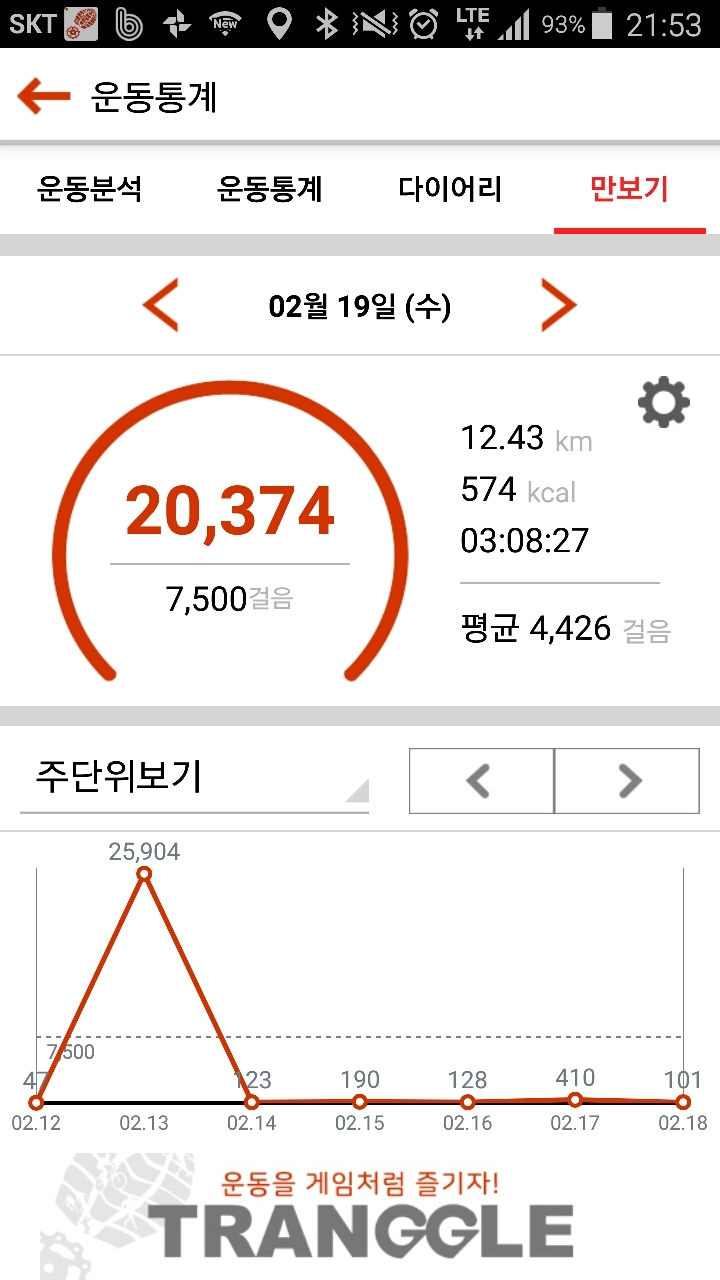Switch to the 운동분석 tab

pyautogui.click(x=90, y=189)
